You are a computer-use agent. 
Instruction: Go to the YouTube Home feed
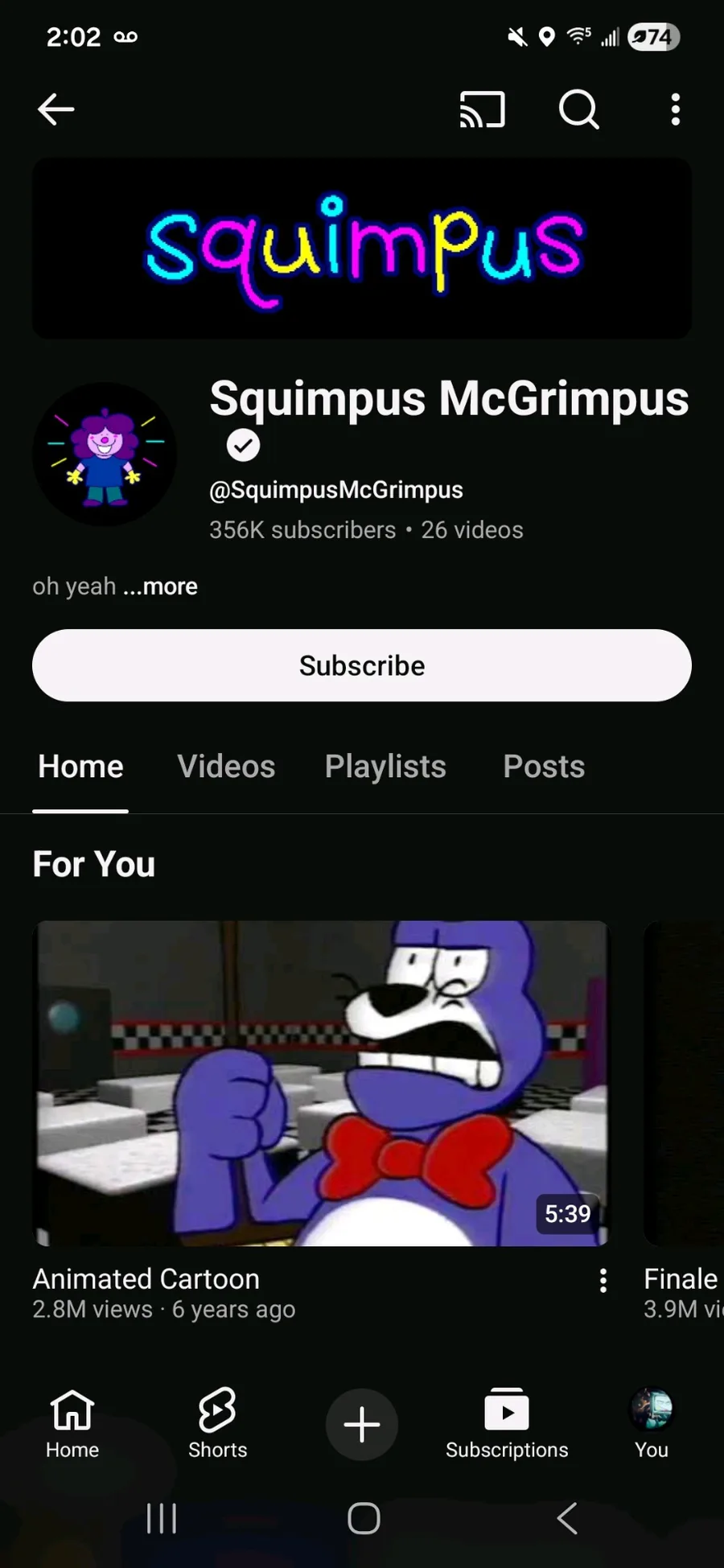[x=72, y=1424]
